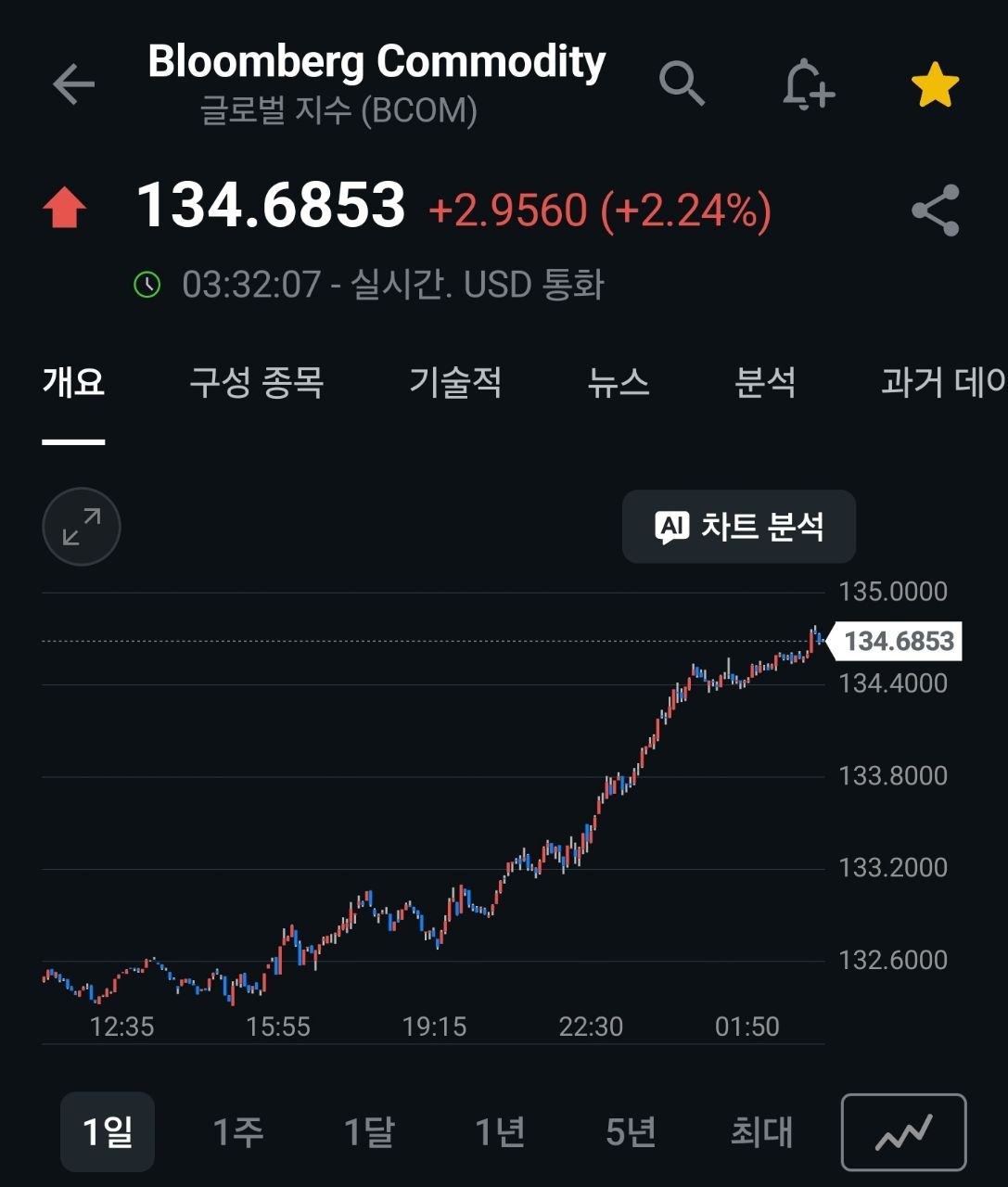Viewport: 1008px width, 1187px height.
Task: Open the search magnifier icon
Action: pyautogui.click(x=682, y=84)
